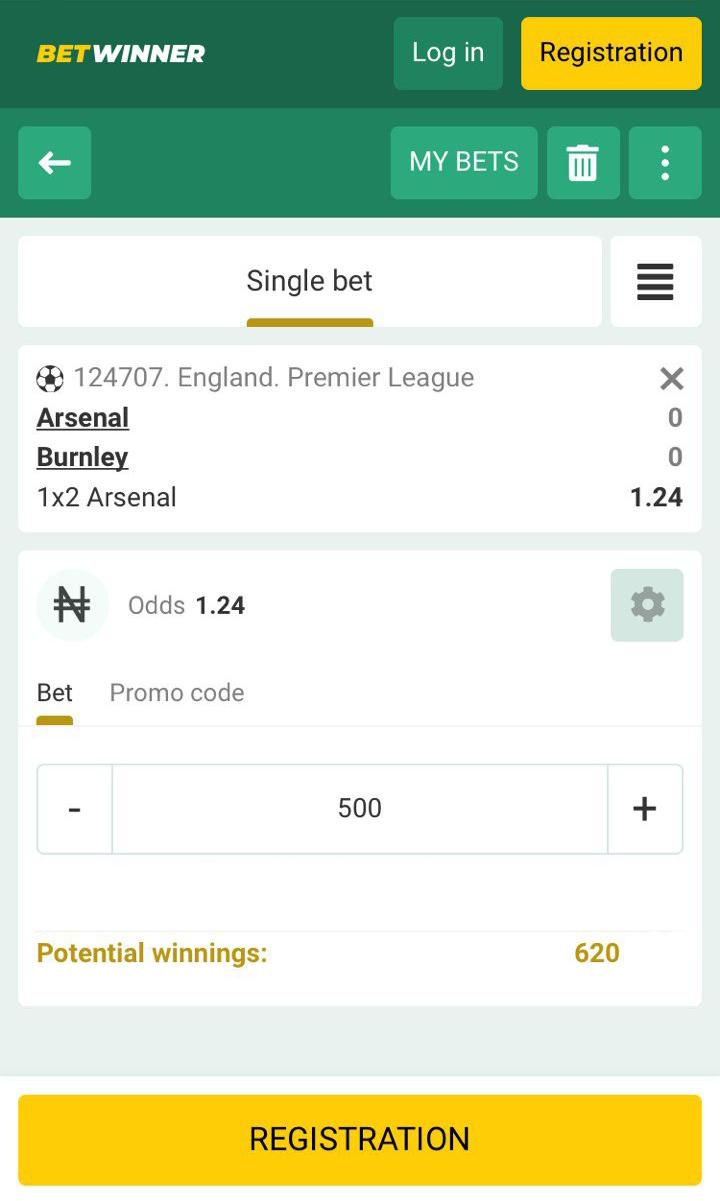Open the bet type list menu

[656, 282]
